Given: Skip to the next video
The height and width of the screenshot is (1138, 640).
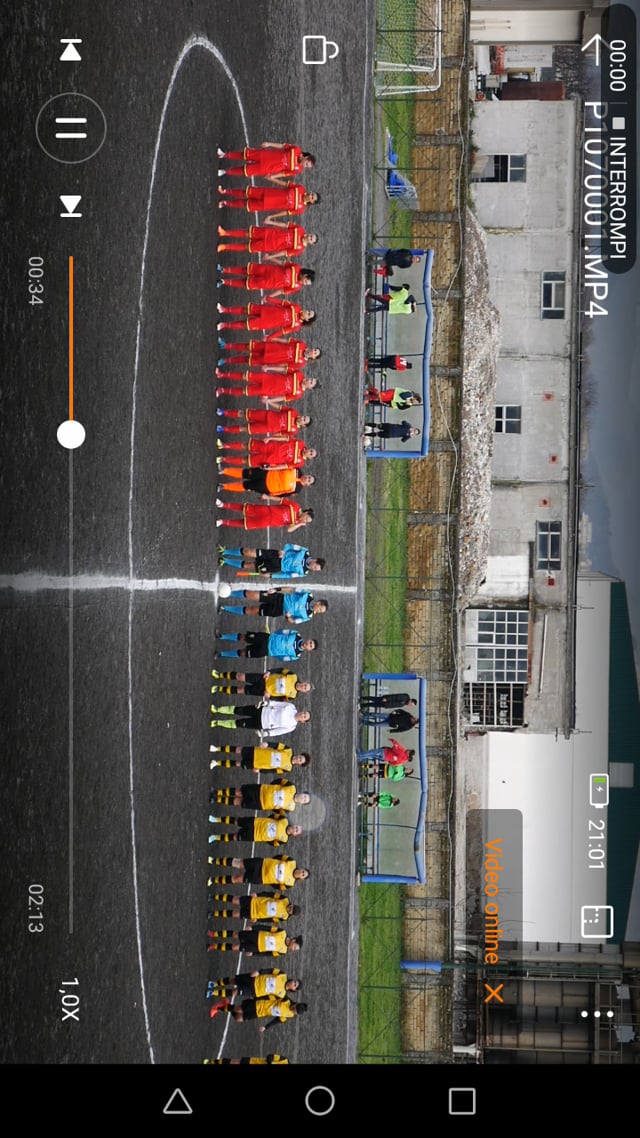Looking at the screenshot, I should pos(71,206).
